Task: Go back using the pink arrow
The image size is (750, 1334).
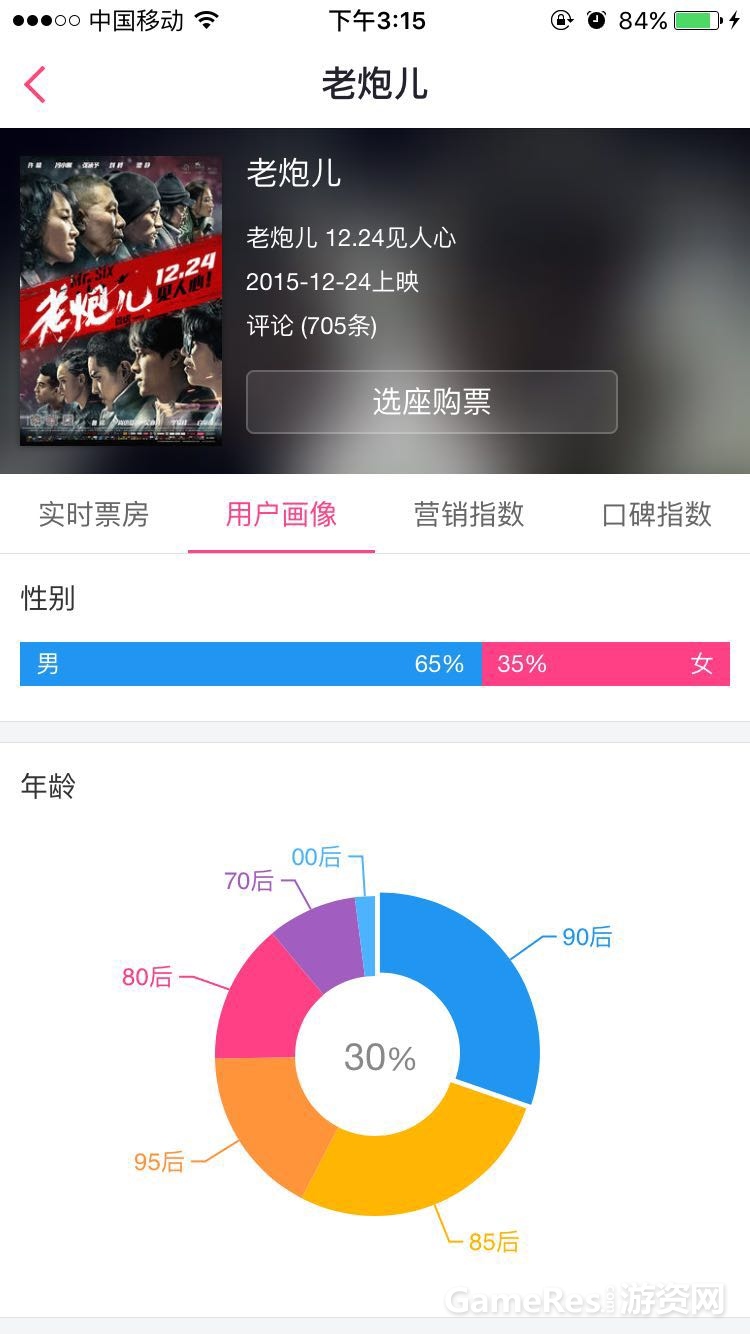Action: click(x=35, y=85)
